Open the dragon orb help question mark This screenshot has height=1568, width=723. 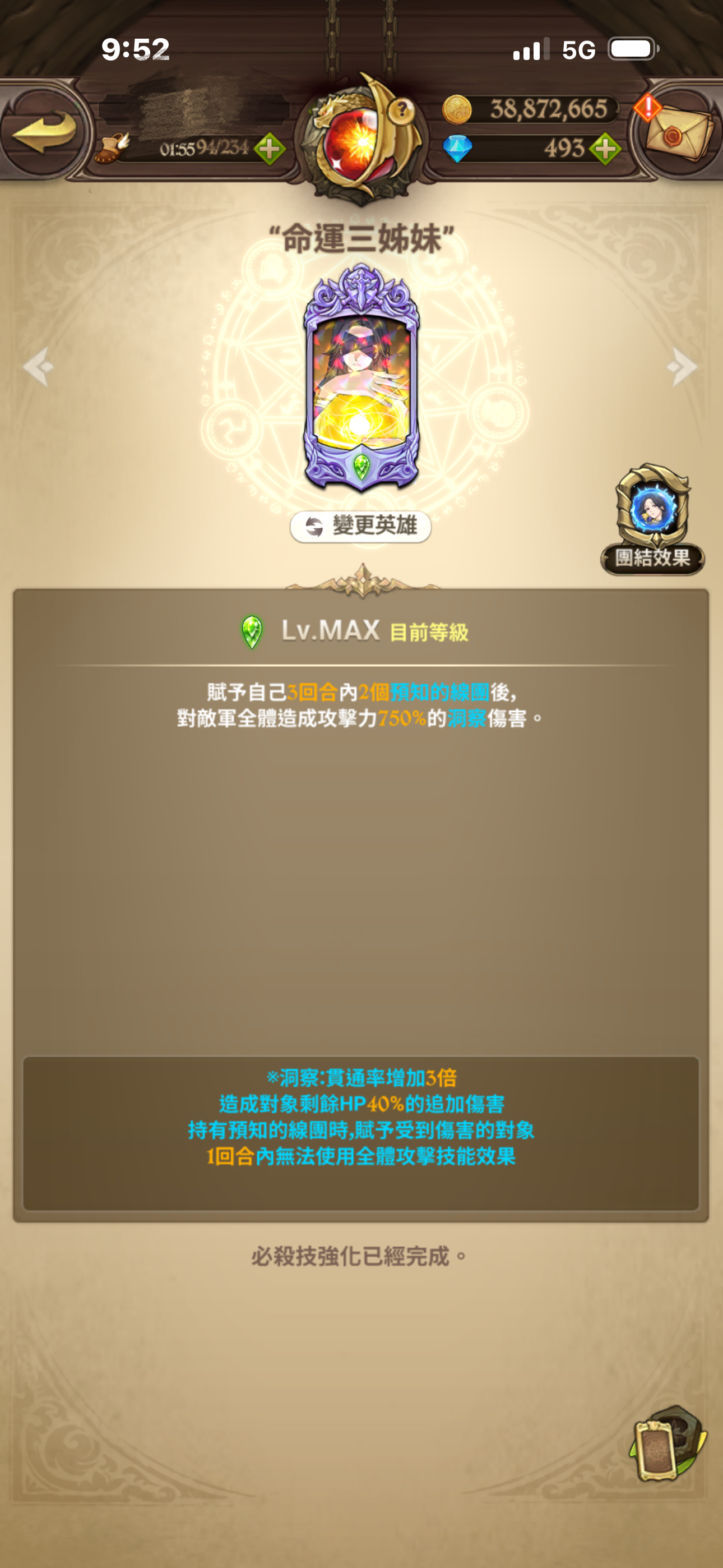(x=402, y=111)
